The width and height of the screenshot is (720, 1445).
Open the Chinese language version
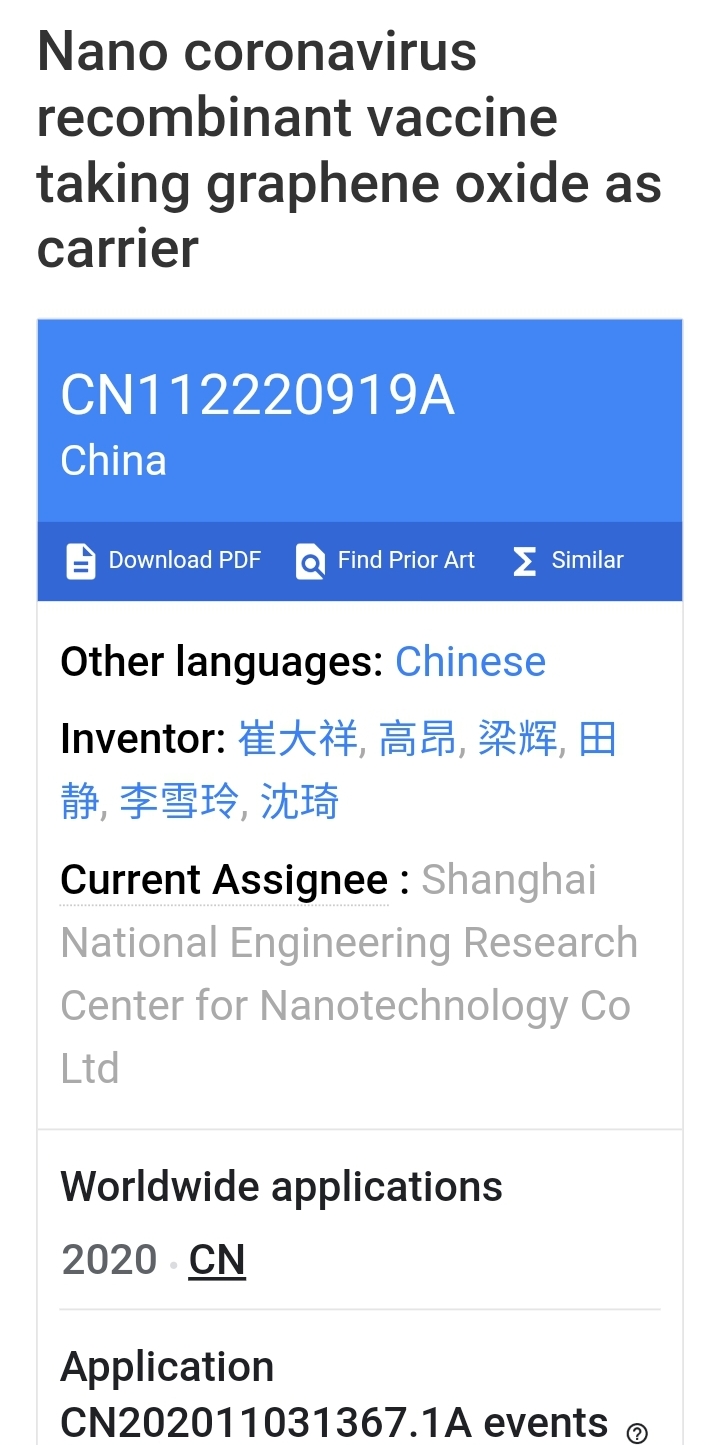(x=470, y=662)
